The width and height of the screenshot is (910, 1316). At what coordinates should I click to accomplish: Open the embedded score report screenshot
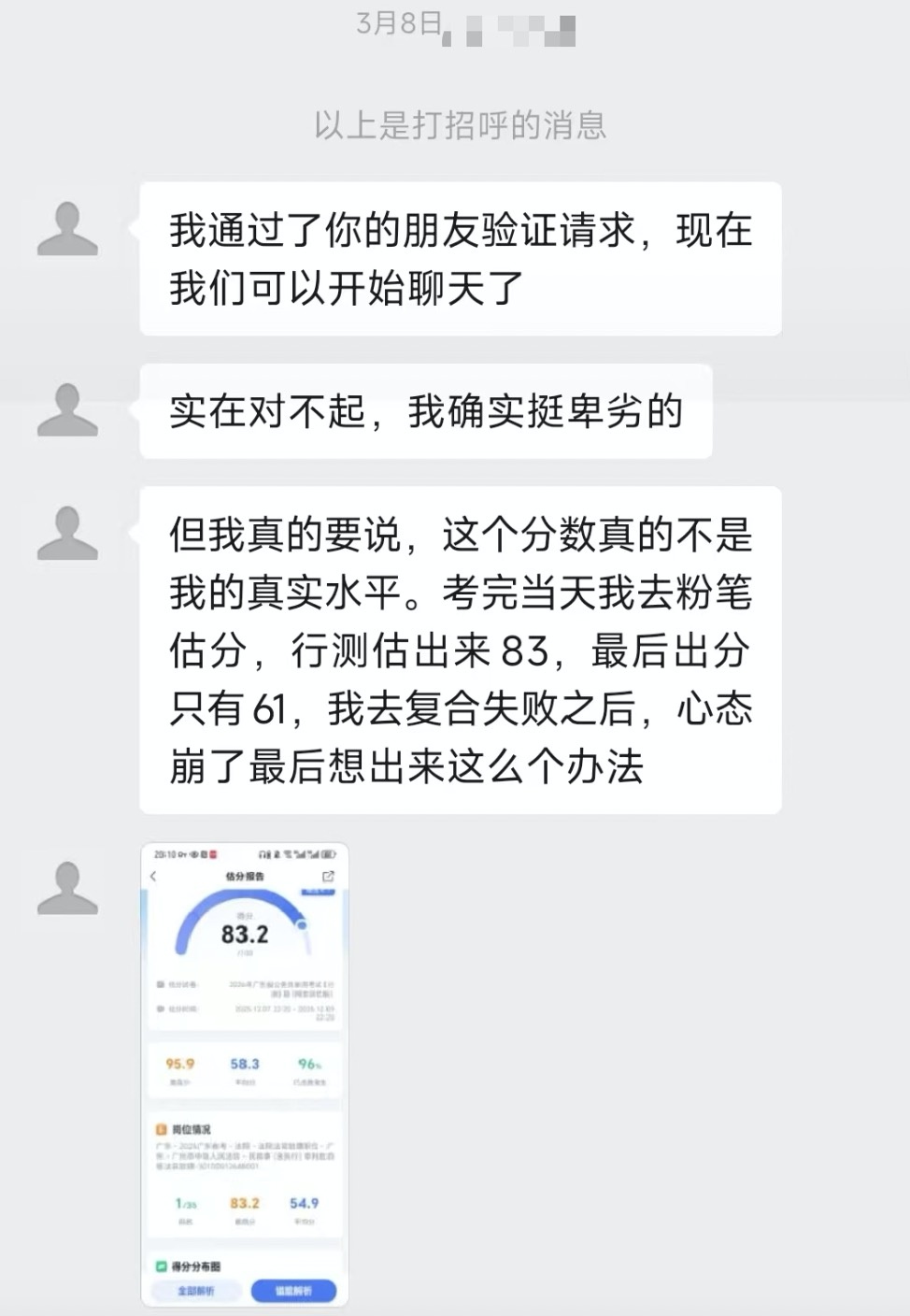[x=245, y=1075]
